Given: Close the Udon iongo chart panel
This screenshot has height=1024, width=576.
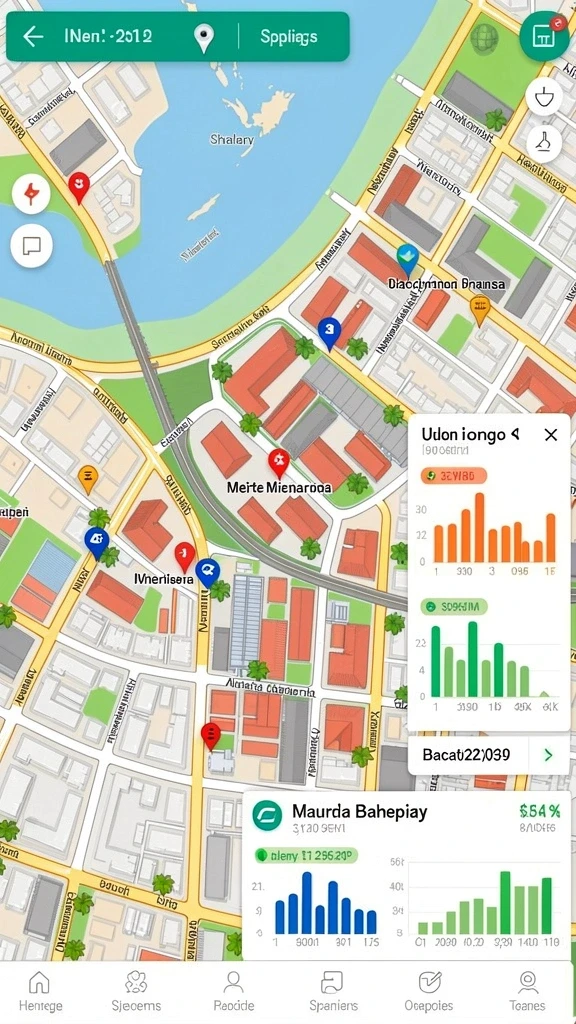Looking at the screenshot, I should 551,435.
